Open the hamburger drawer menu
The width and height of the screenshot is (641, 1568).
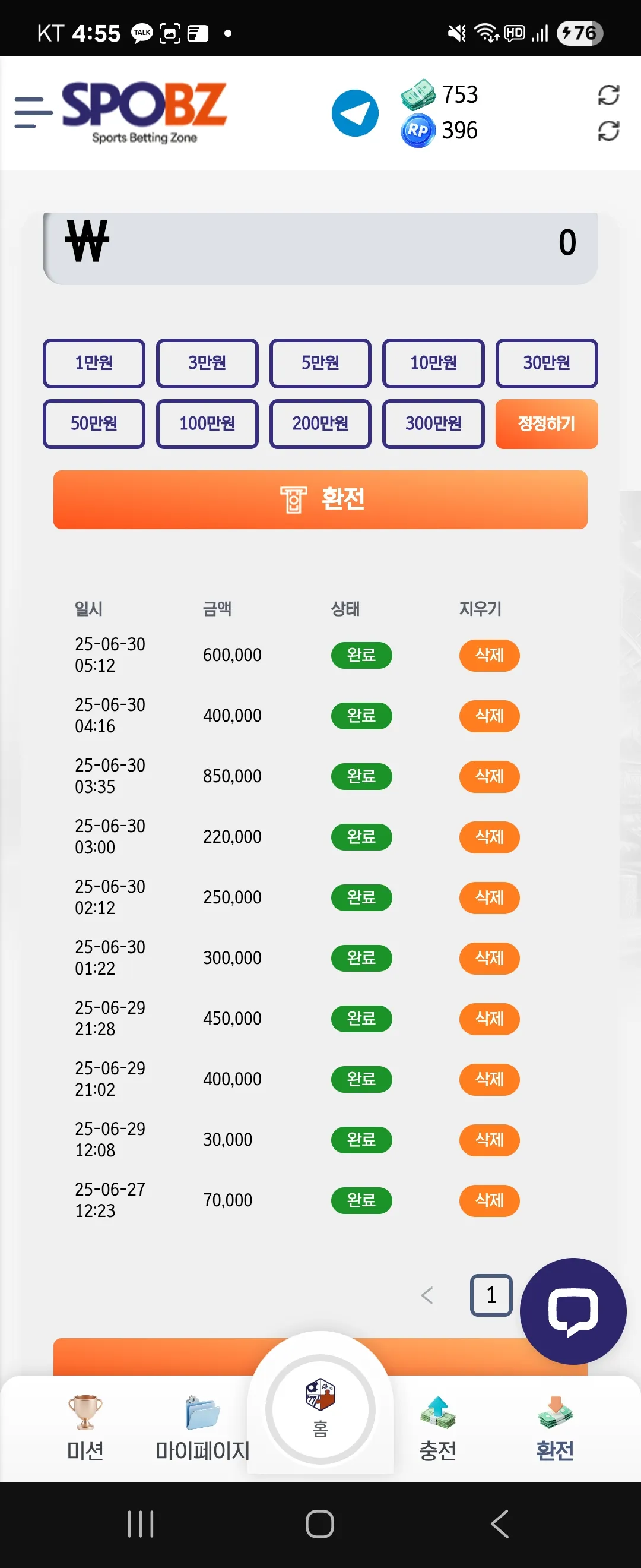[x=33, y=113]
